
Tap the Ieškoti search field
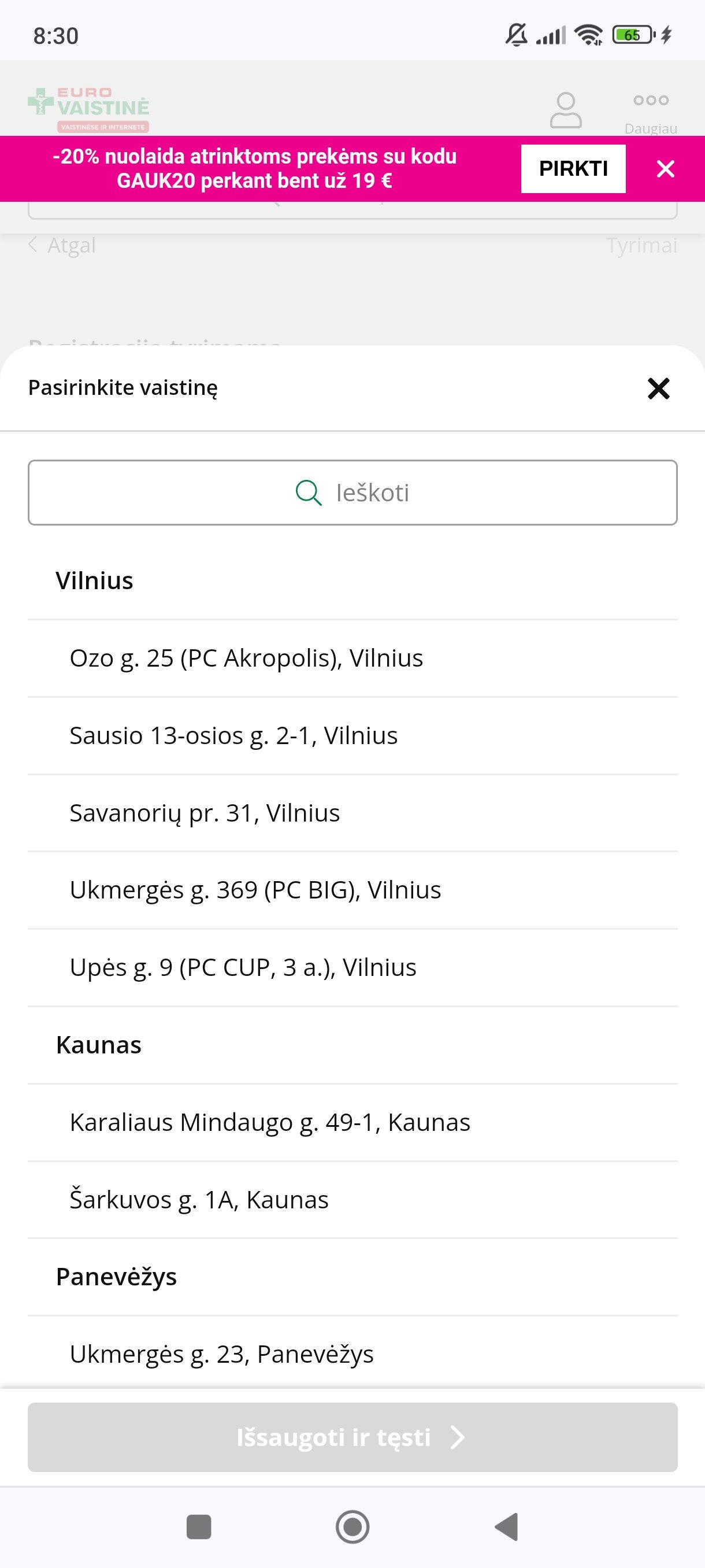[352, 493]
